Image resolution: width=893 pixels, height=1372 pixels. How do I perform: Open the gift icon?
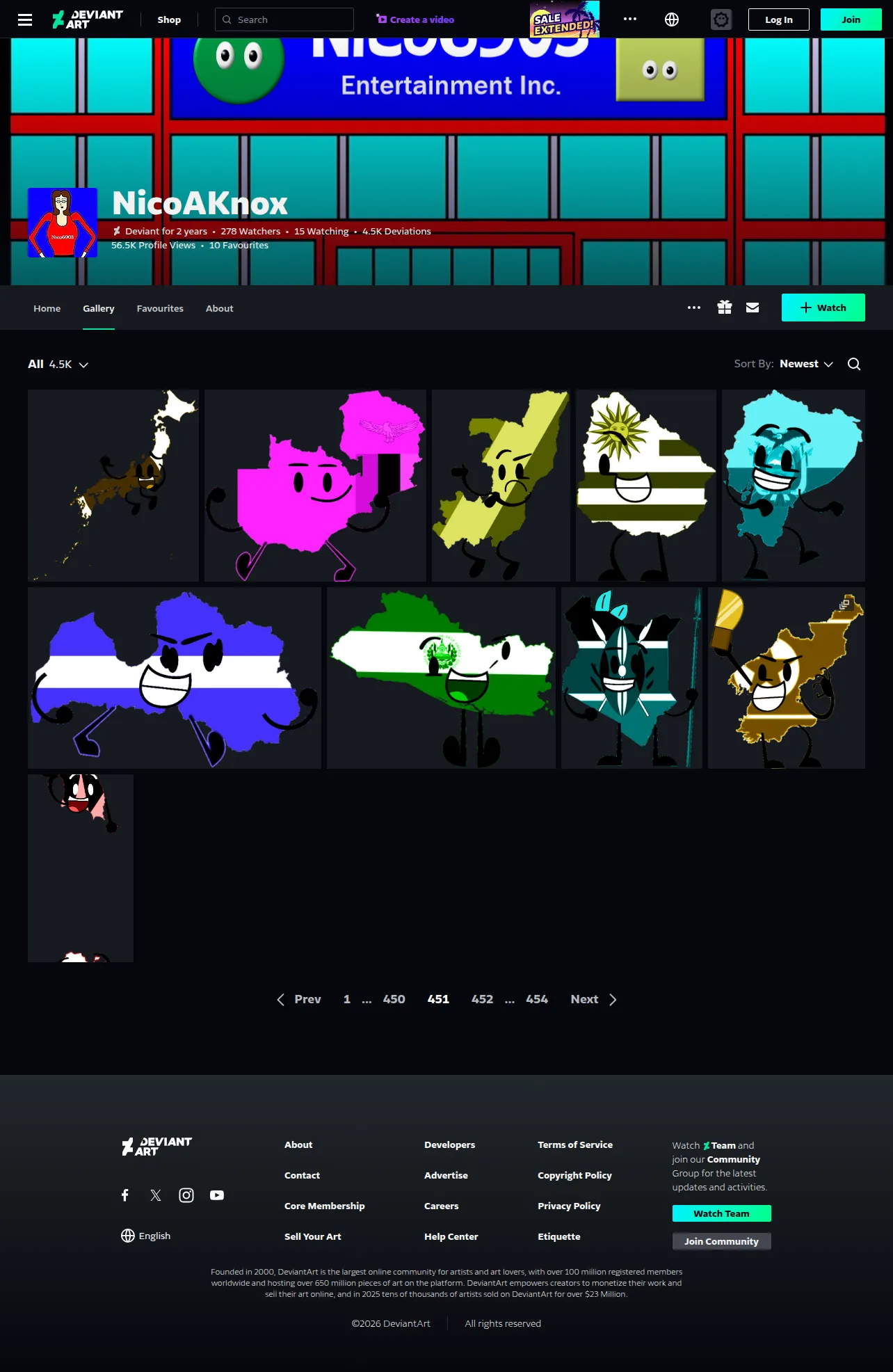point(725,308)
